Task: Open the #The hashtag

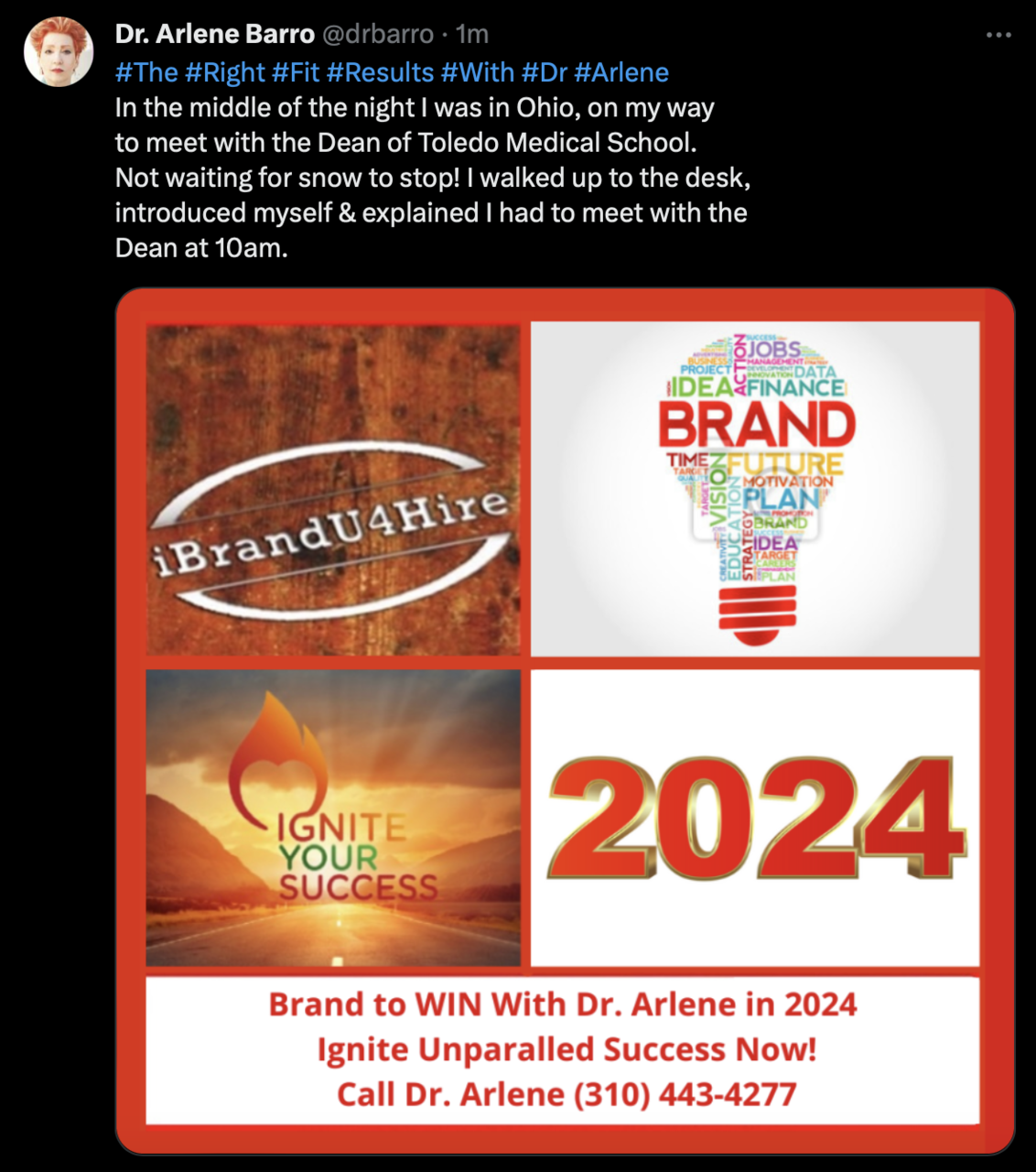Action: [x=146, y=72]
